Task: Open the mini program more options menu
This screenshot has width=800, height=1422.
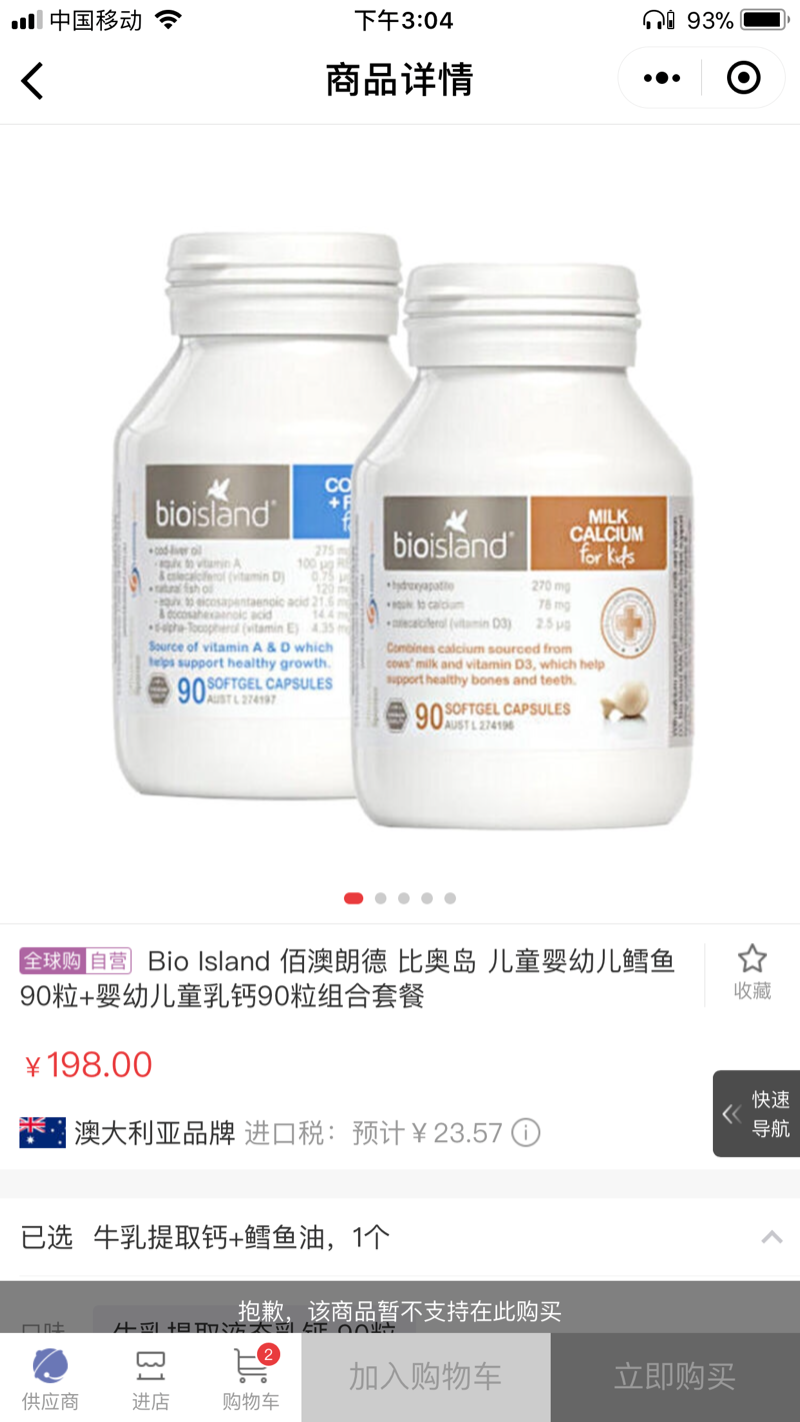Action: pyautogui.click(x=661, y=78)
